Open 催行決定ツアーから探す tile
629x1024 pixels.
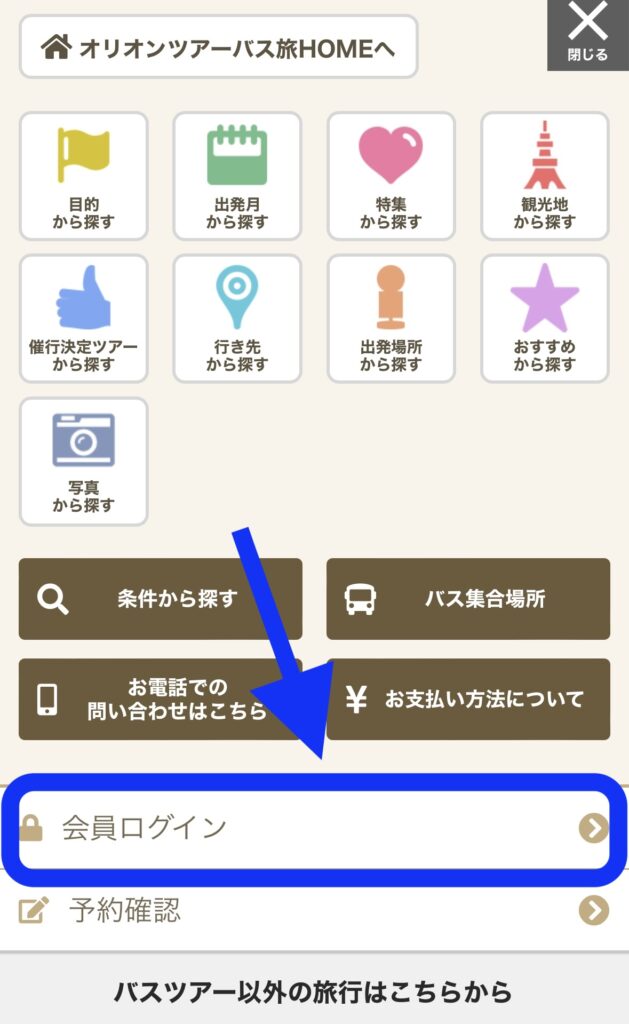pos(84,319)
